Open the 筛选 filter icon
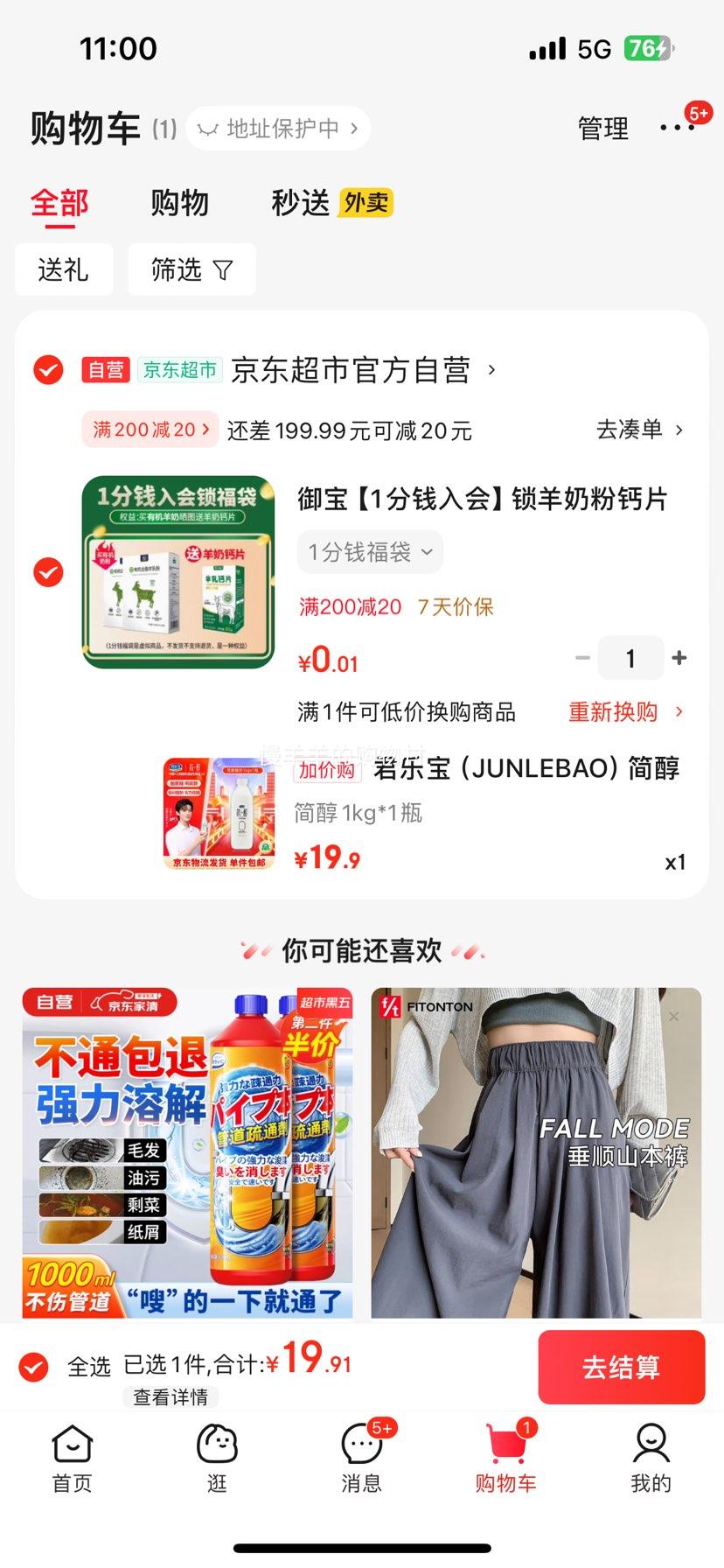724x1568 pixels. pos(191,269)
